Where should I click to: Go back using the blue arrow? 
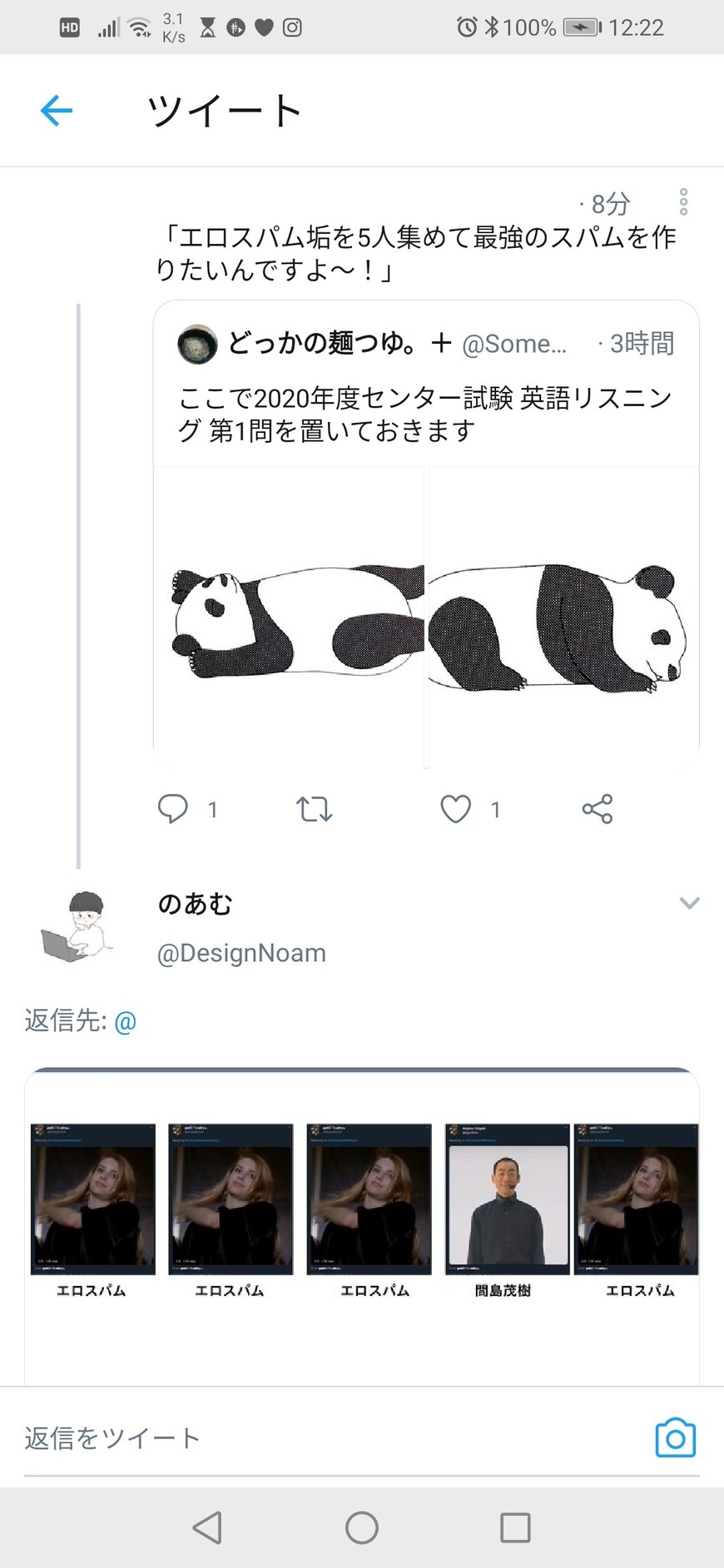pyautogui.click(x=57, y=111)
